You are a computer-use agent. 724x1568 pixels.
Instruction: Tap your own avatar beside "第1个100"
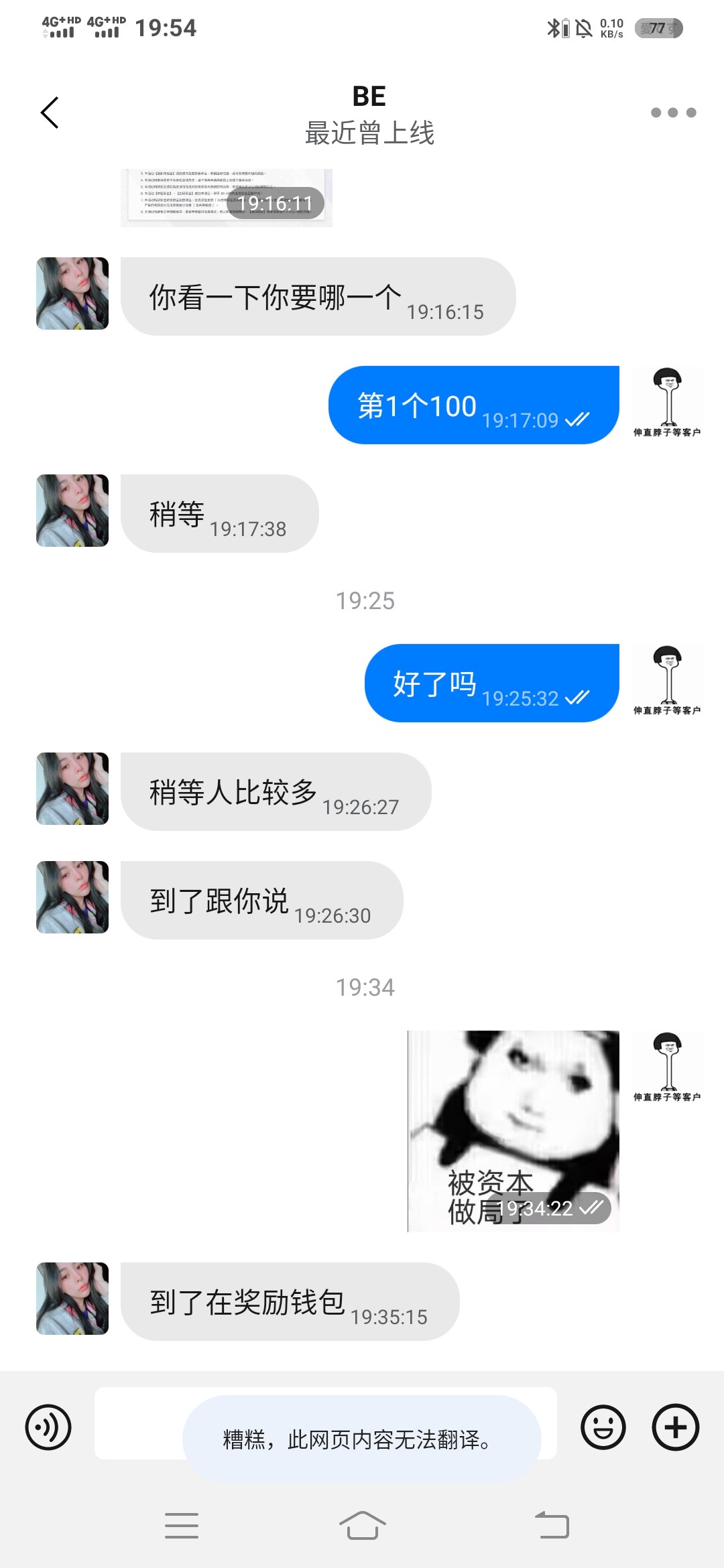(667, 402)
